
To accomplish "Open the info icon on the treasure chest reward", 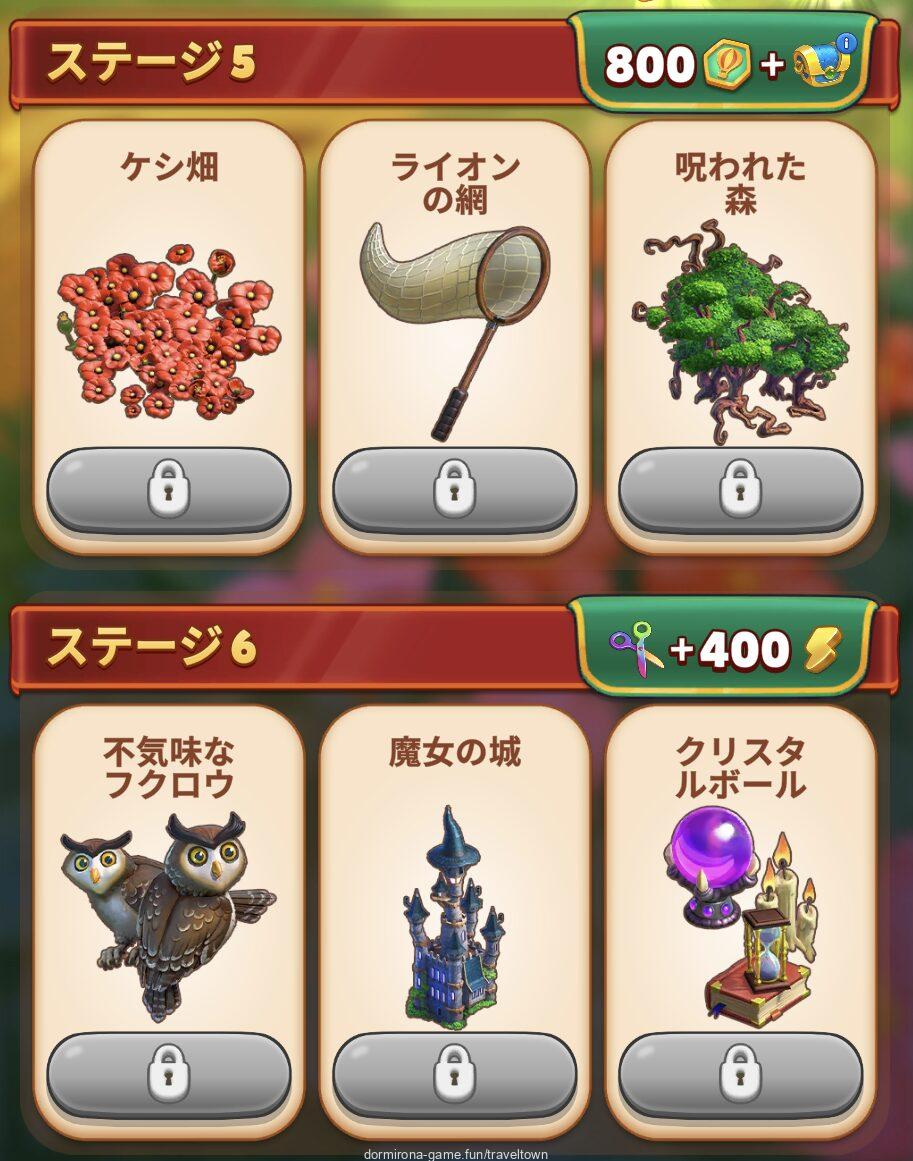I will point(846,43).
